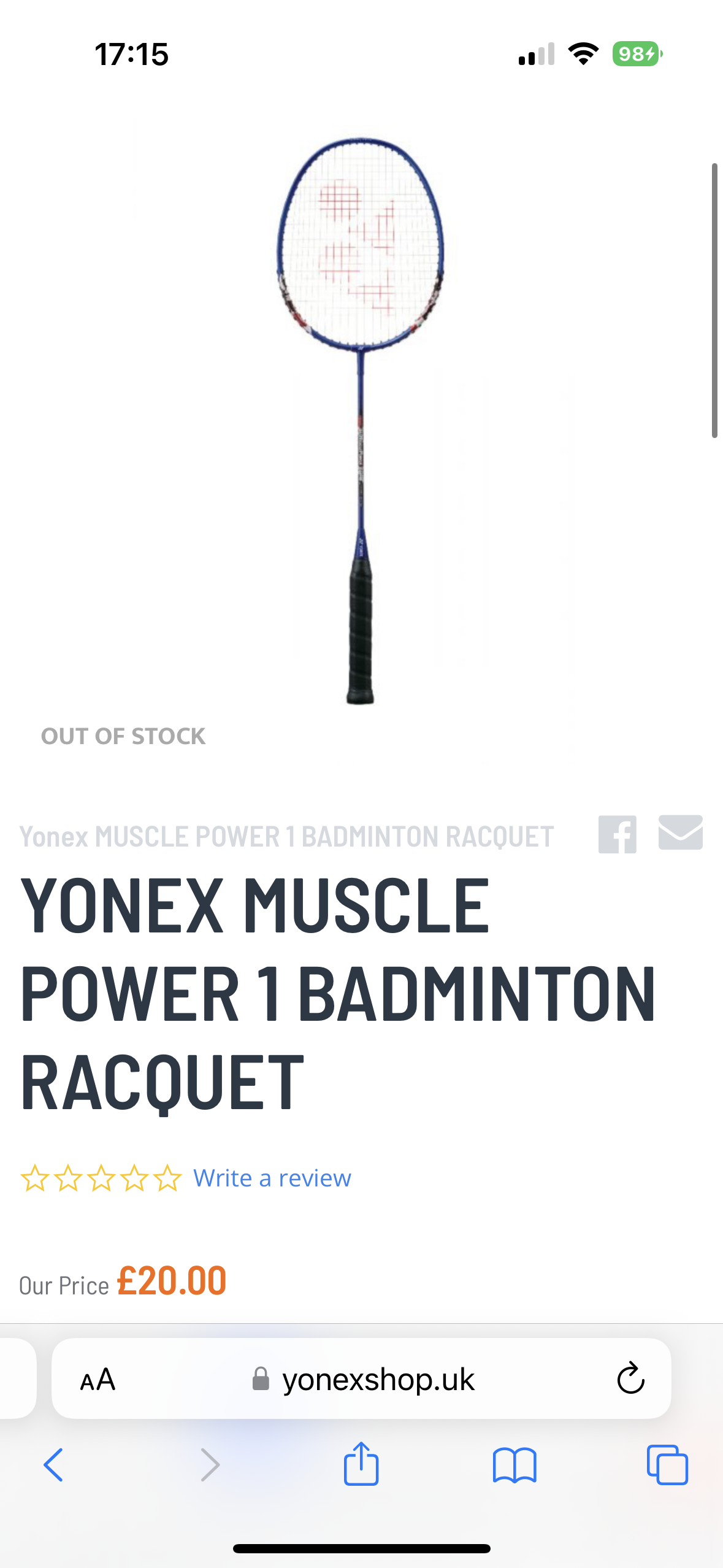The width and height of the screenshot is (723, 1568).
Task: Open the AA page settings menu
Action: pos(98,1380)
